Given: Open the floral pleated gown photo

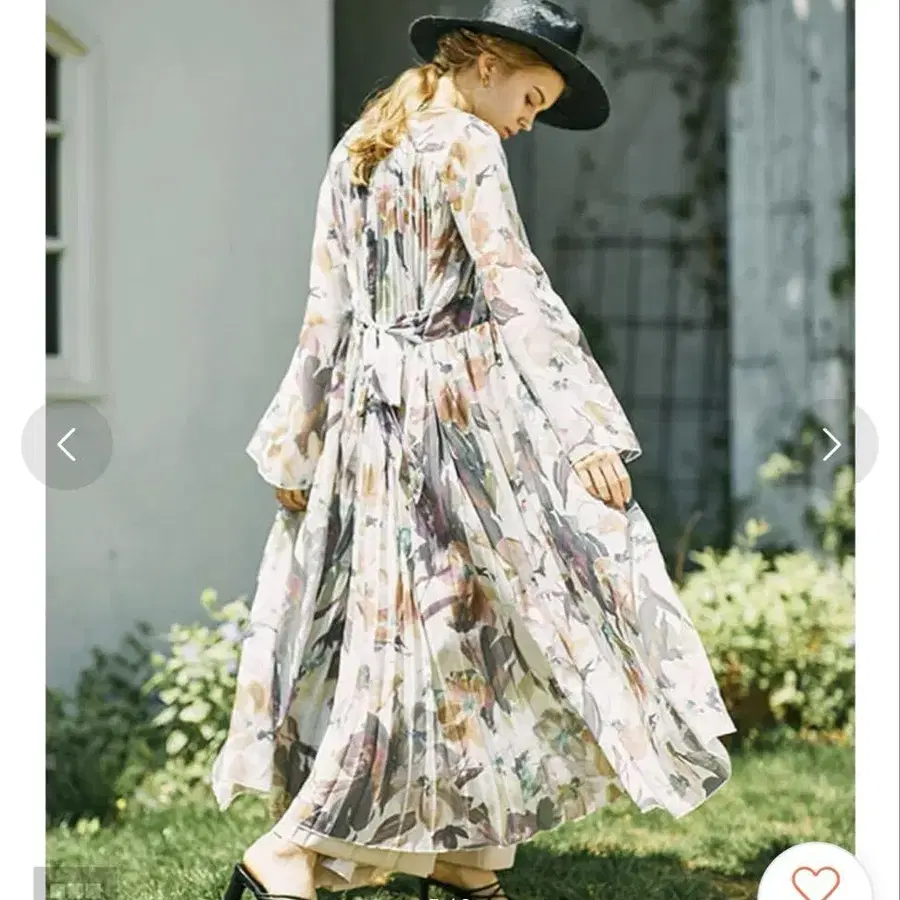Looking at the screenshot, I should click(x=450, y=450).
